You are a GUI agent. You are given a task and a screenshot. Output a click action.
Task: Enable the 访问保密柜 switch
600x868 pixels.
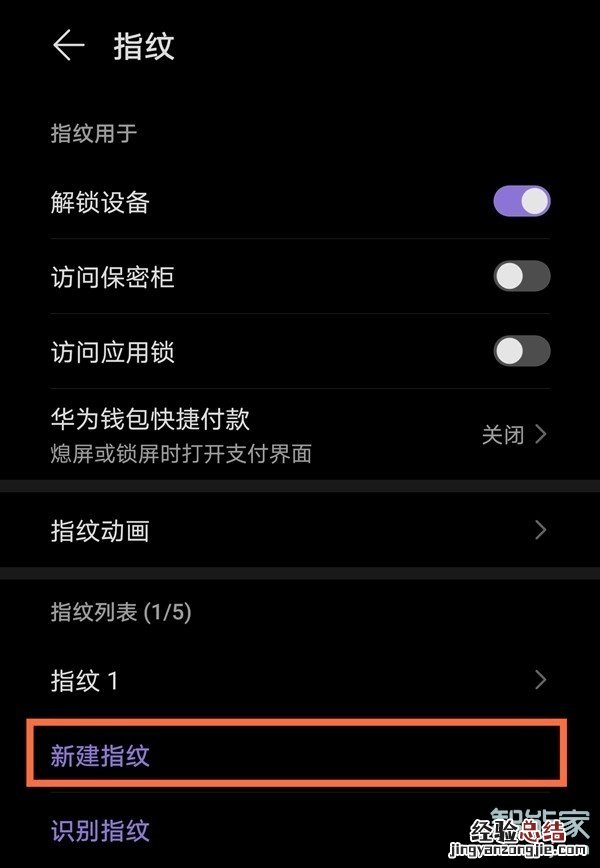click(x=521, y=276)
